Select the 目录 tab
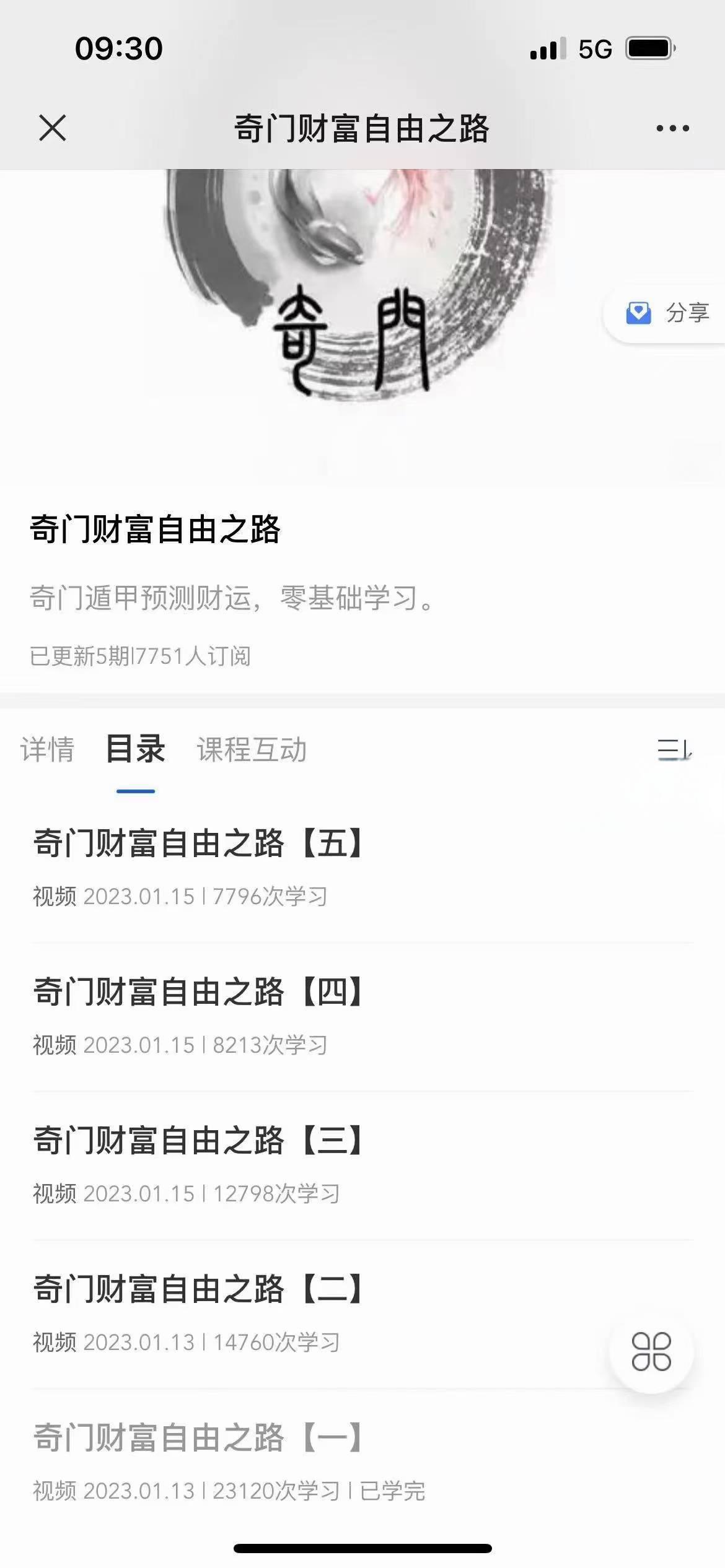This screenshot has width=725, height=1568. click(135, 751)
